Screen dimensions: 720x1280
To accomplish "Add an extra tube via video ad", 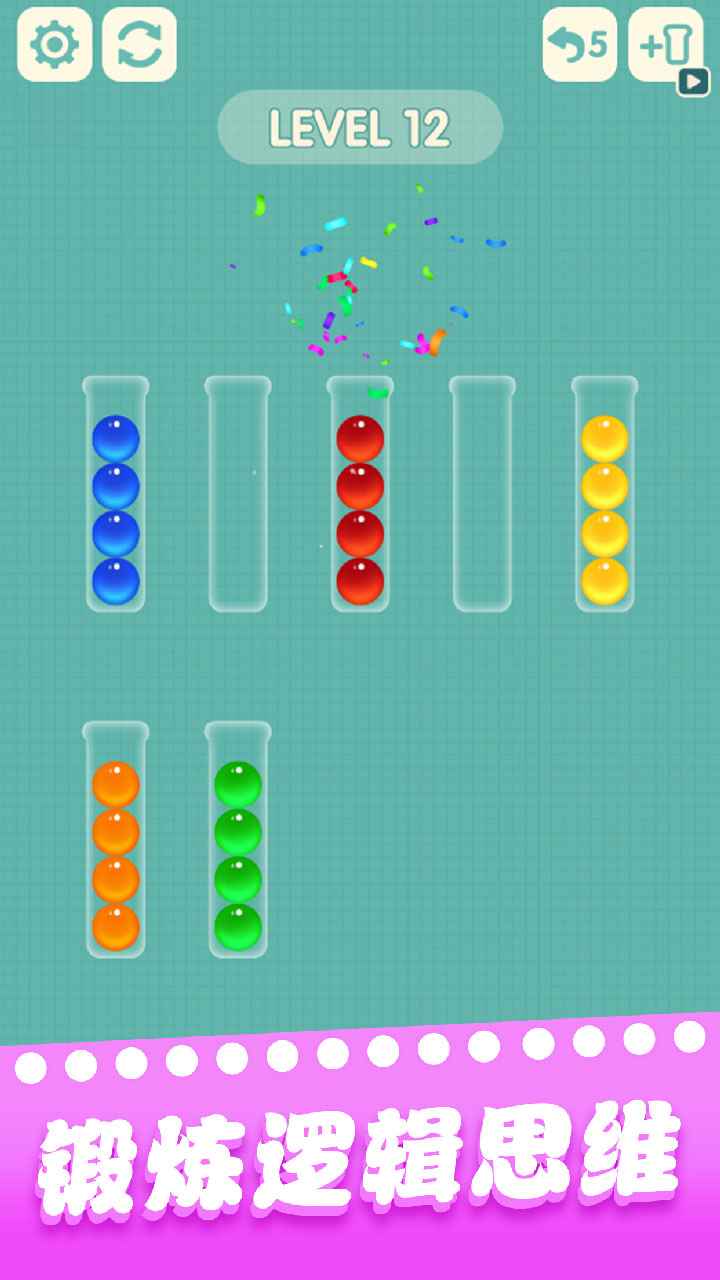I will pyautogui.click(x=667, y=46).
